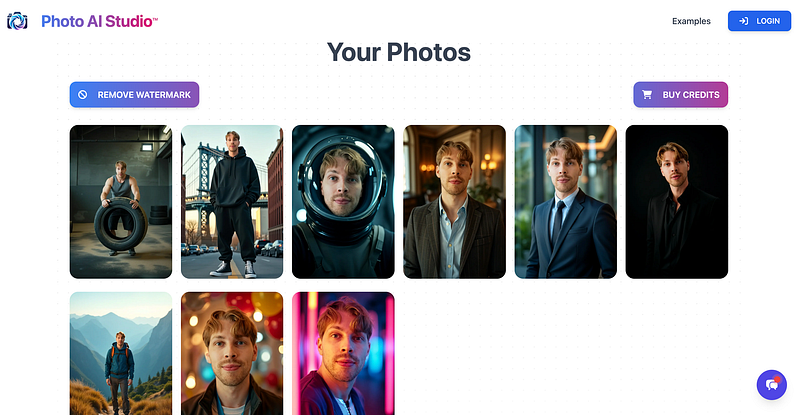800x415 pixels.
Task: Open the dark background portrait photo
Action: (677, 201)
